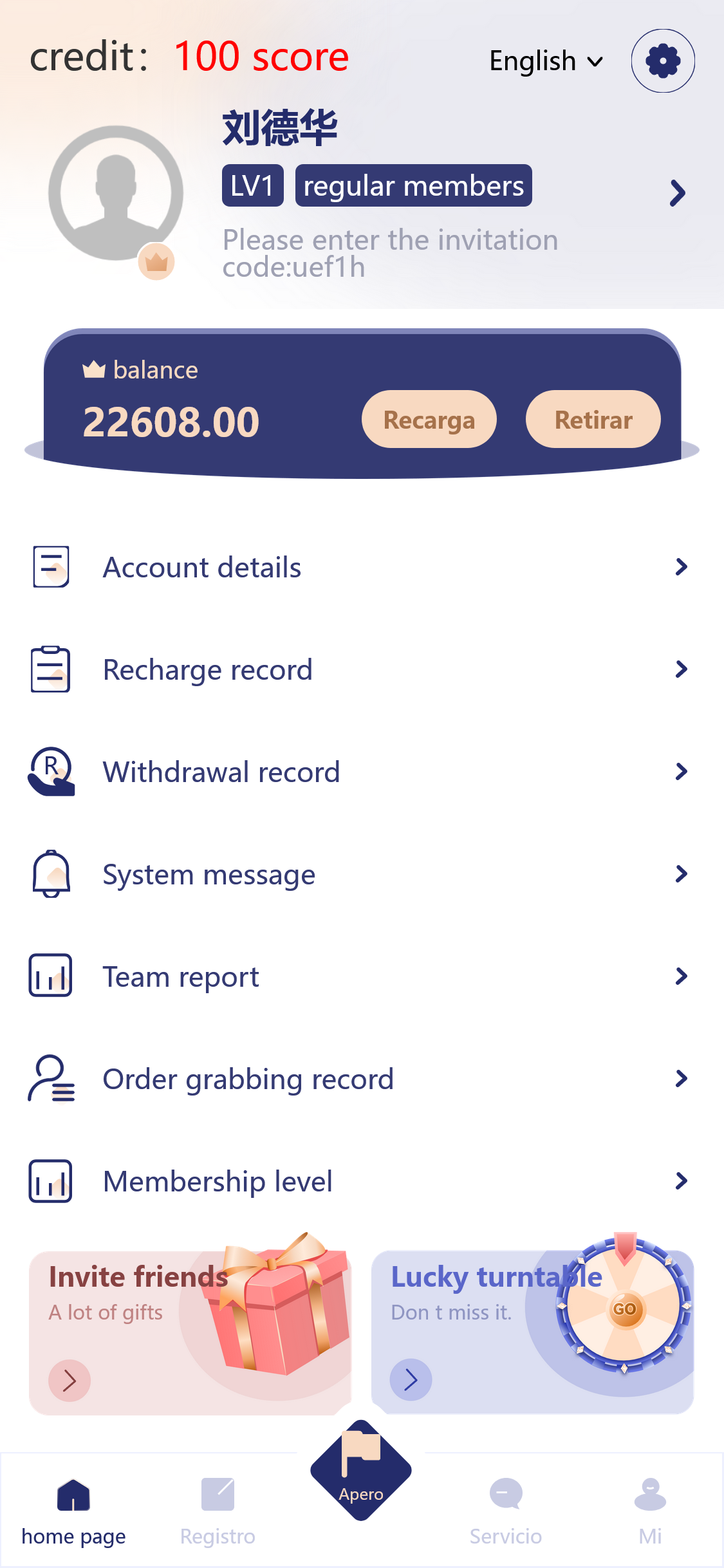This screenshot has height=1568, width=724.
Task: Open Membership level
Action: [360, 1181]
